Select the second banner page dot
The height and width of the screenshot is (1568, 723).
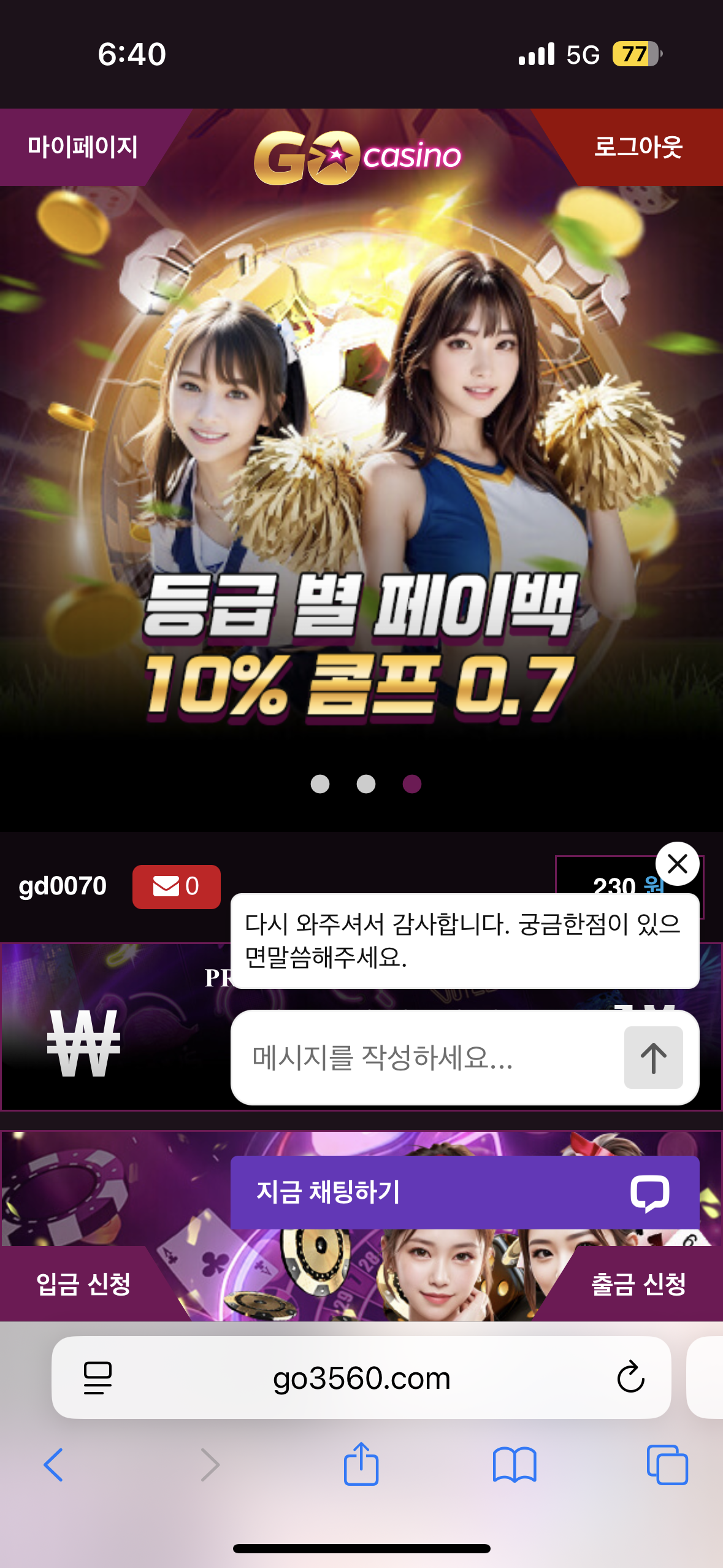tap(366, 784)
